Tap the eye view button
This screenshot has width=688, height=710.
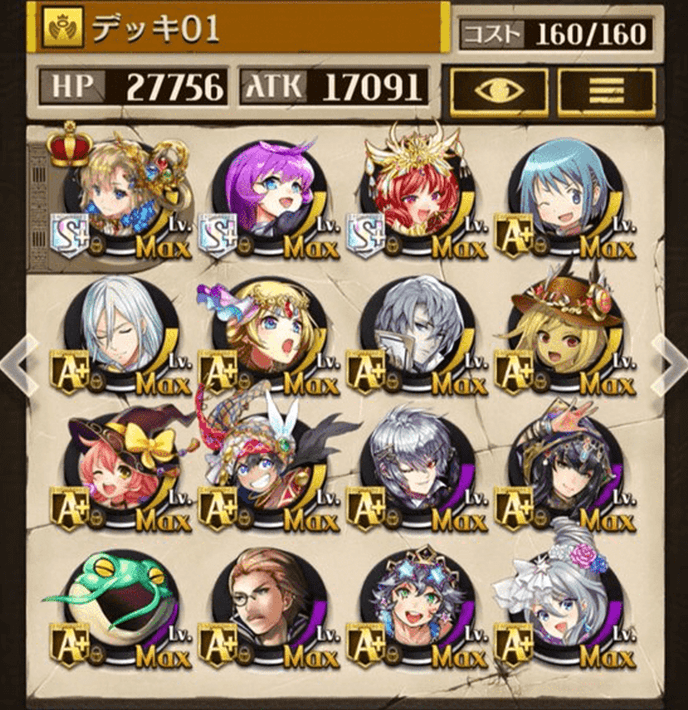tap(498, 88)
